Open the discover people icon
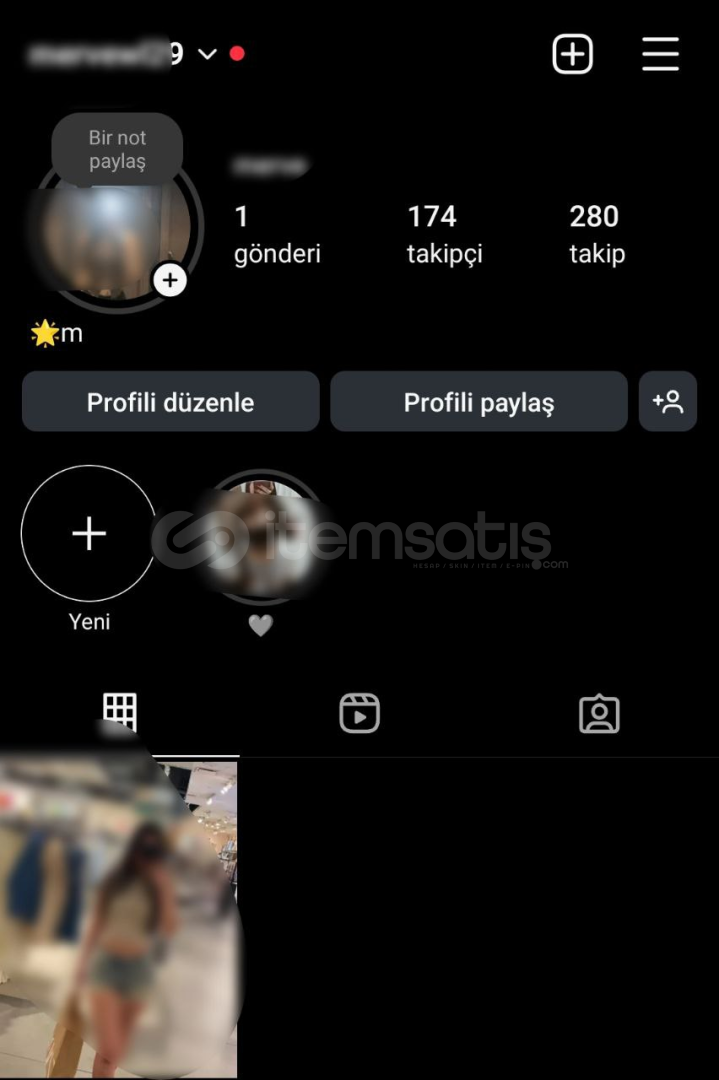Screen dimensions: 719x1080 click(667, 402)
